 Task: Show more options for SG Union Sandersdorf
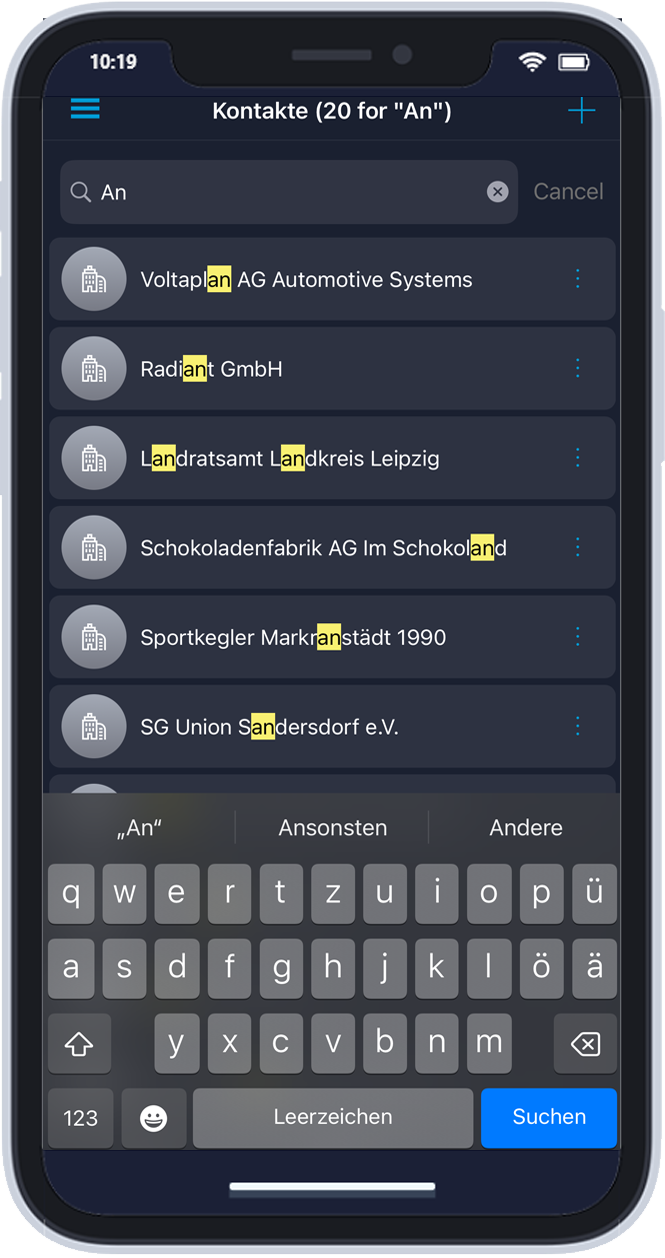578,726
